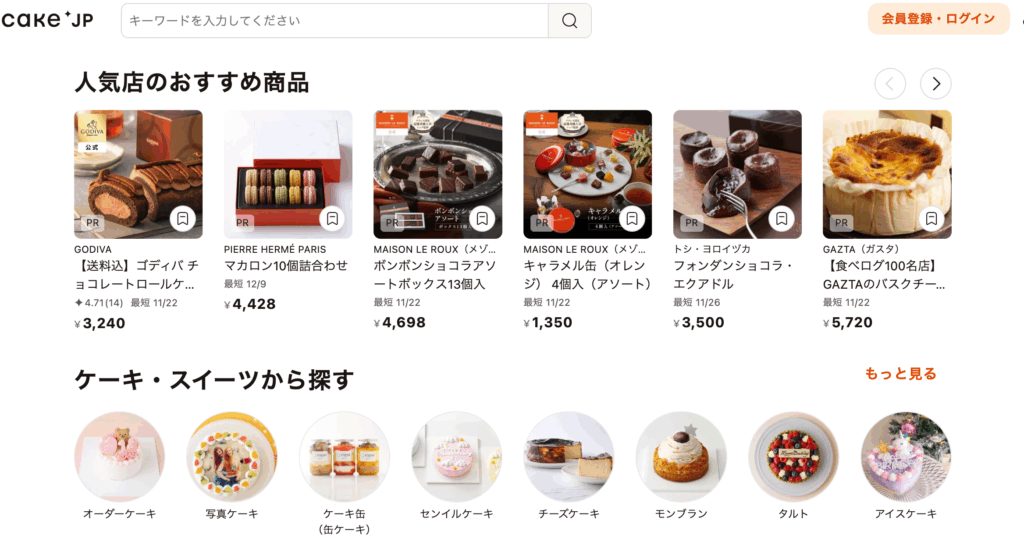The height and width of the screenshot is (545, 1024).
Task: Open the アイスケーキ category
Action: [x=906, y=457]
